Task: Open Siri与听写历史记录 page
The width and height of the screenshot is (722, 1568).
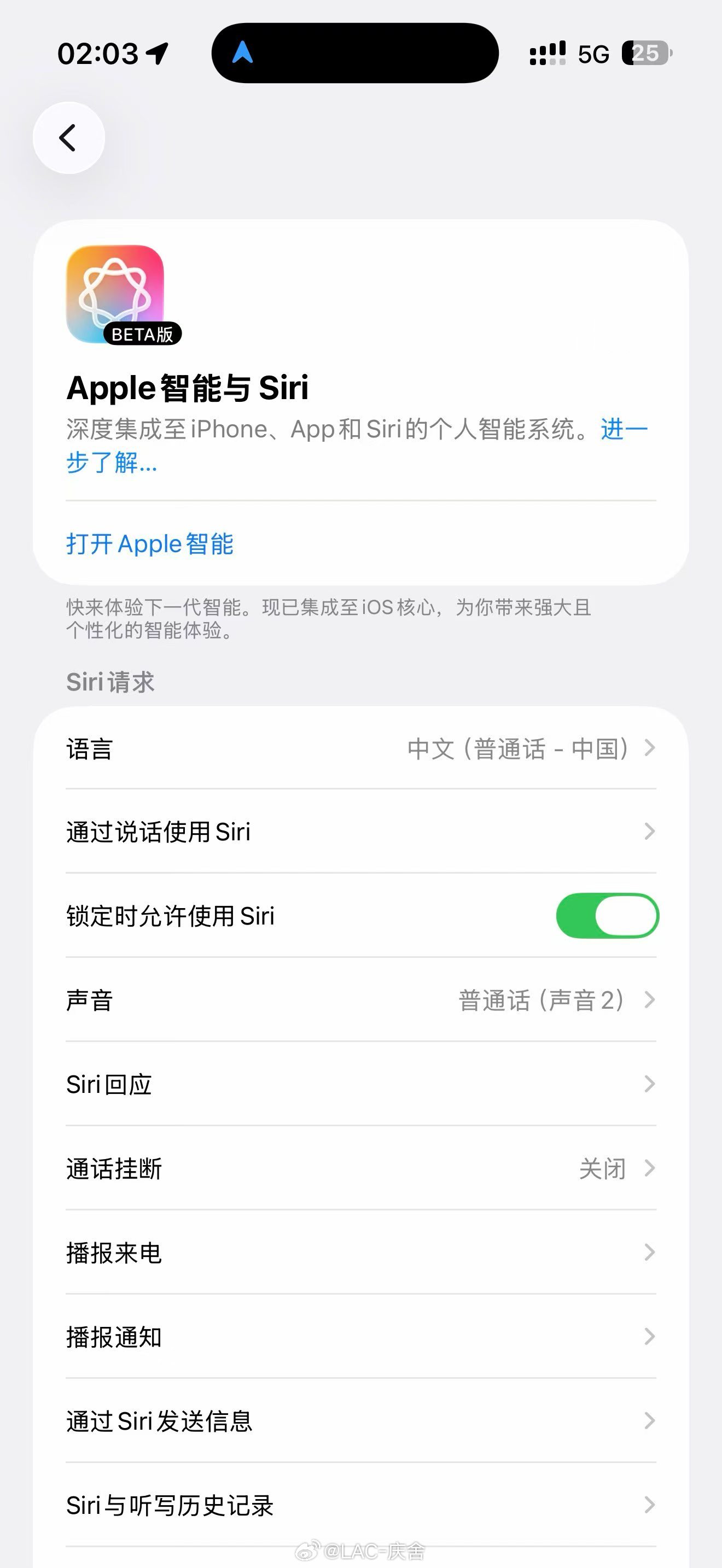Action: pyautogui.click(x=361, y=1505)
